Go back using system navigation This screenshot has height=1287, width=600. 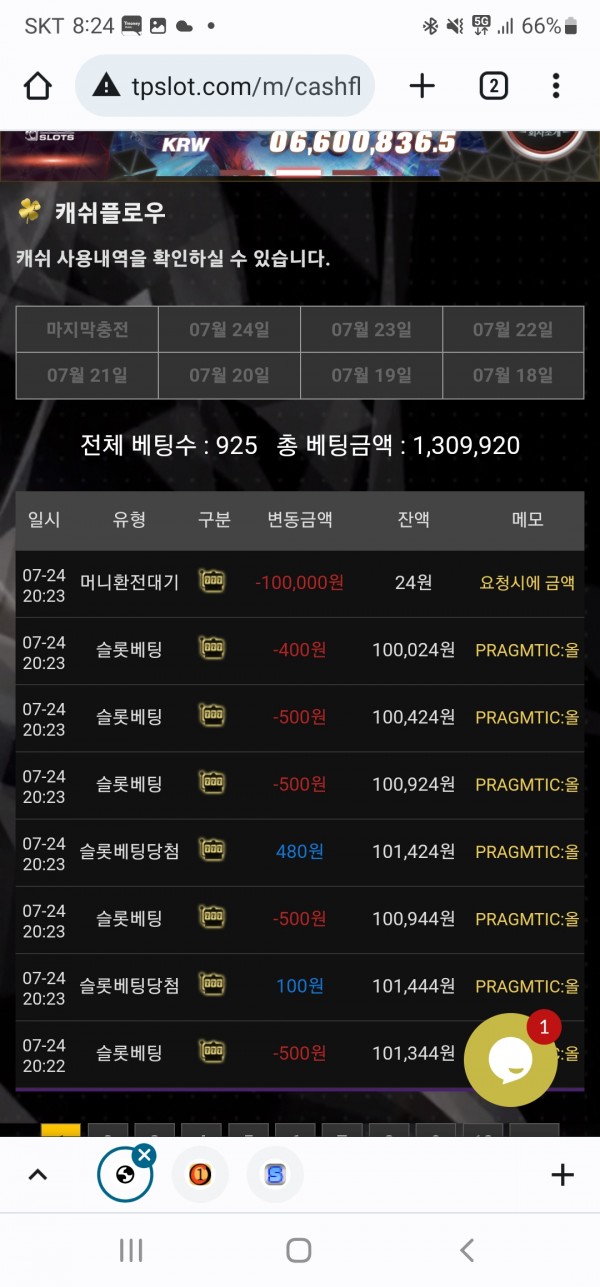pyautogui.click(x=466, y=1249)
